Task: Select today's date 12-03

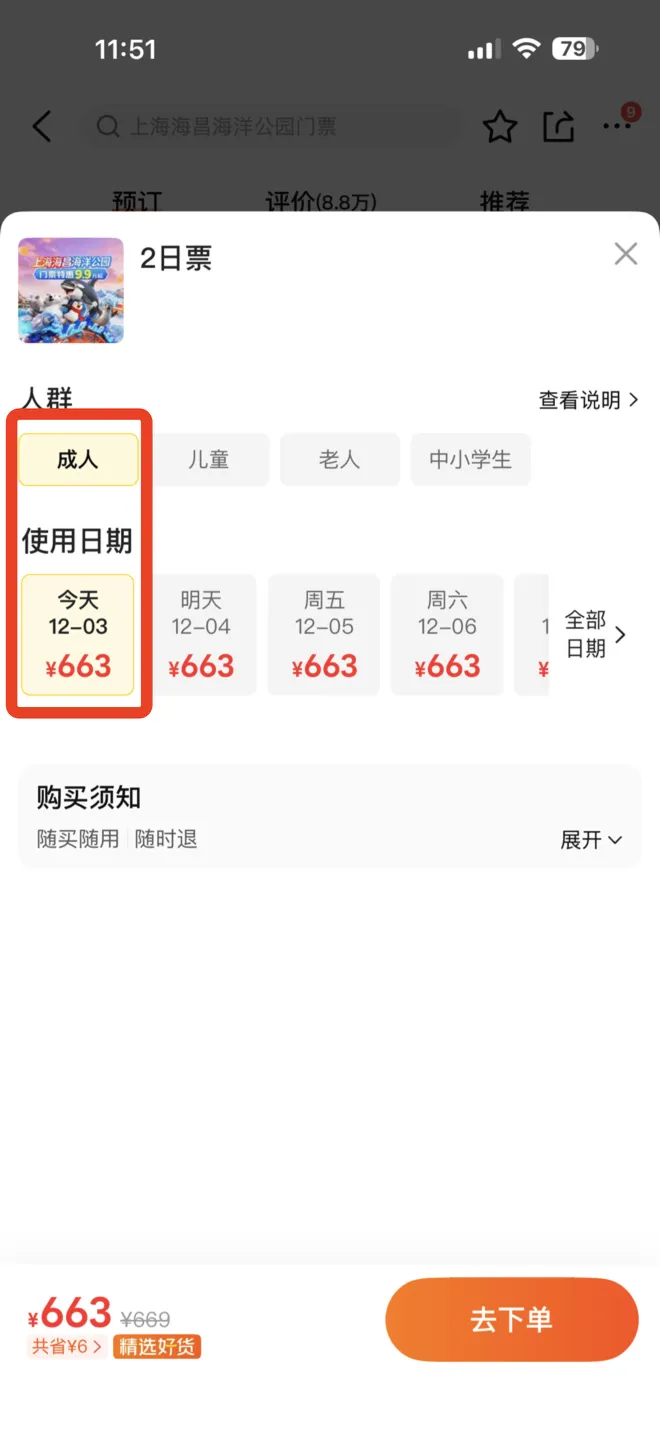Action: coord(78,634)
